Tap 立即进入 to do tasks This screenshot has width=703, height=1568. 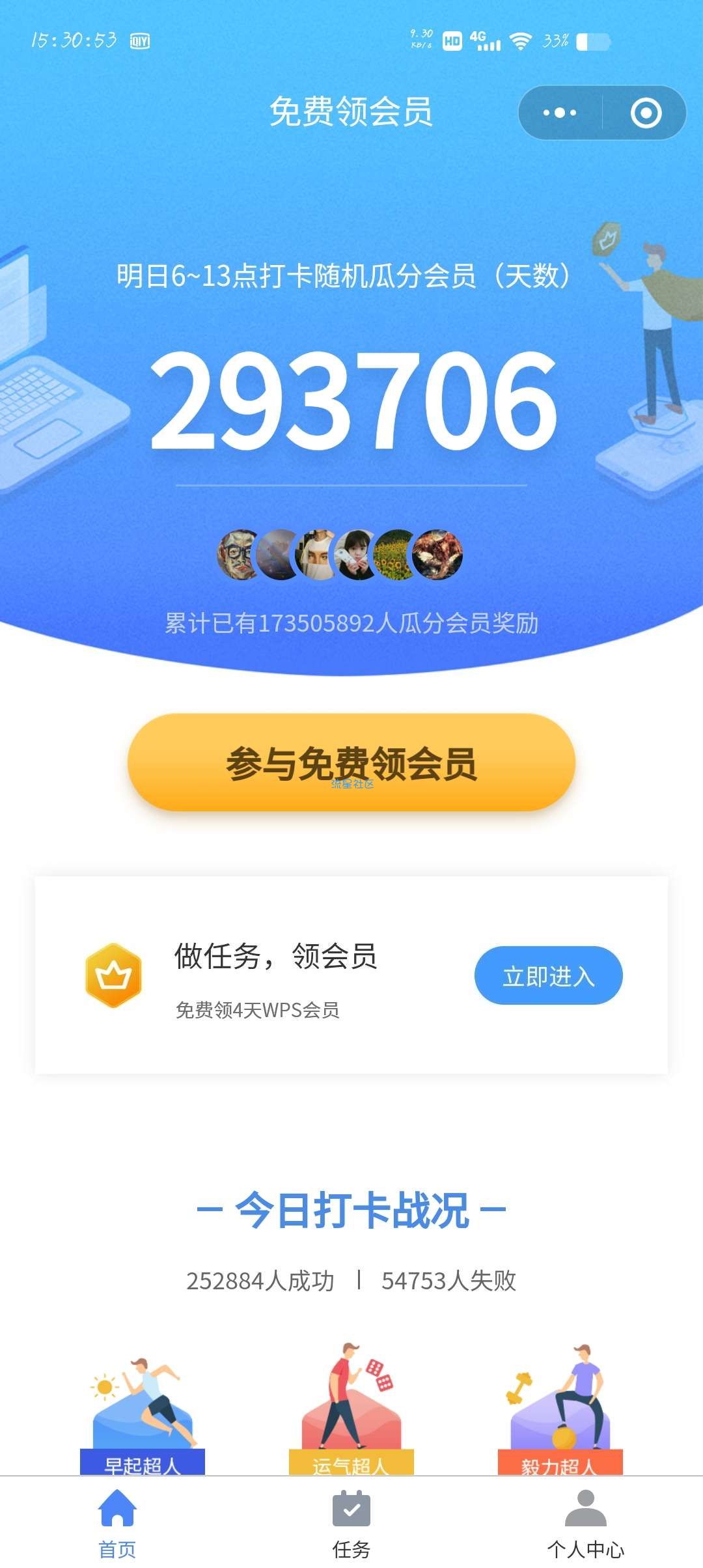(548, 975)
